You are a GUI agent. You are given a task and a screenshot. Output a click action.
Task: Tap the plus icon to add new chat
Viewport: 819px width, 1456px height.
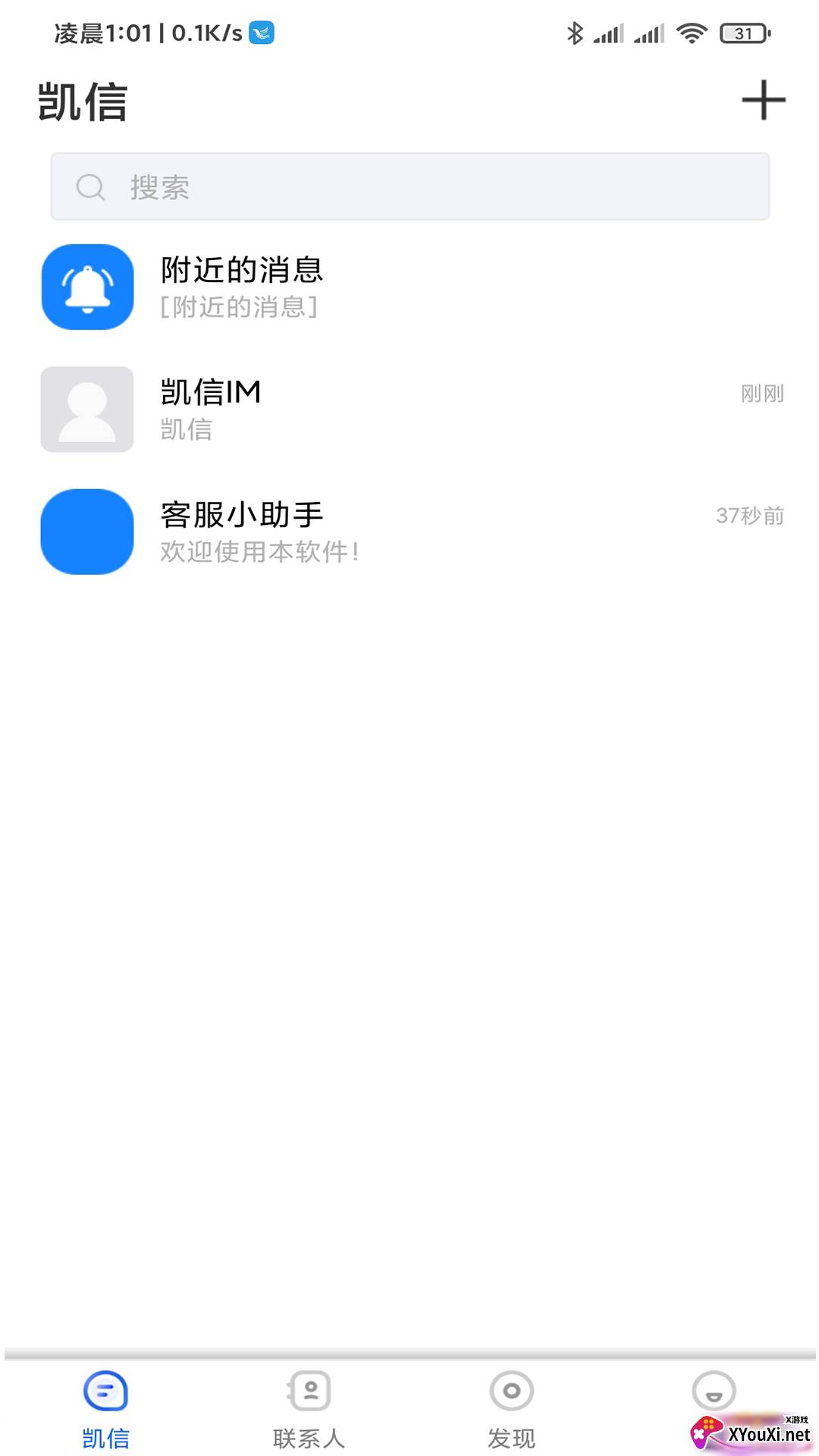click(x=764, y=100)
